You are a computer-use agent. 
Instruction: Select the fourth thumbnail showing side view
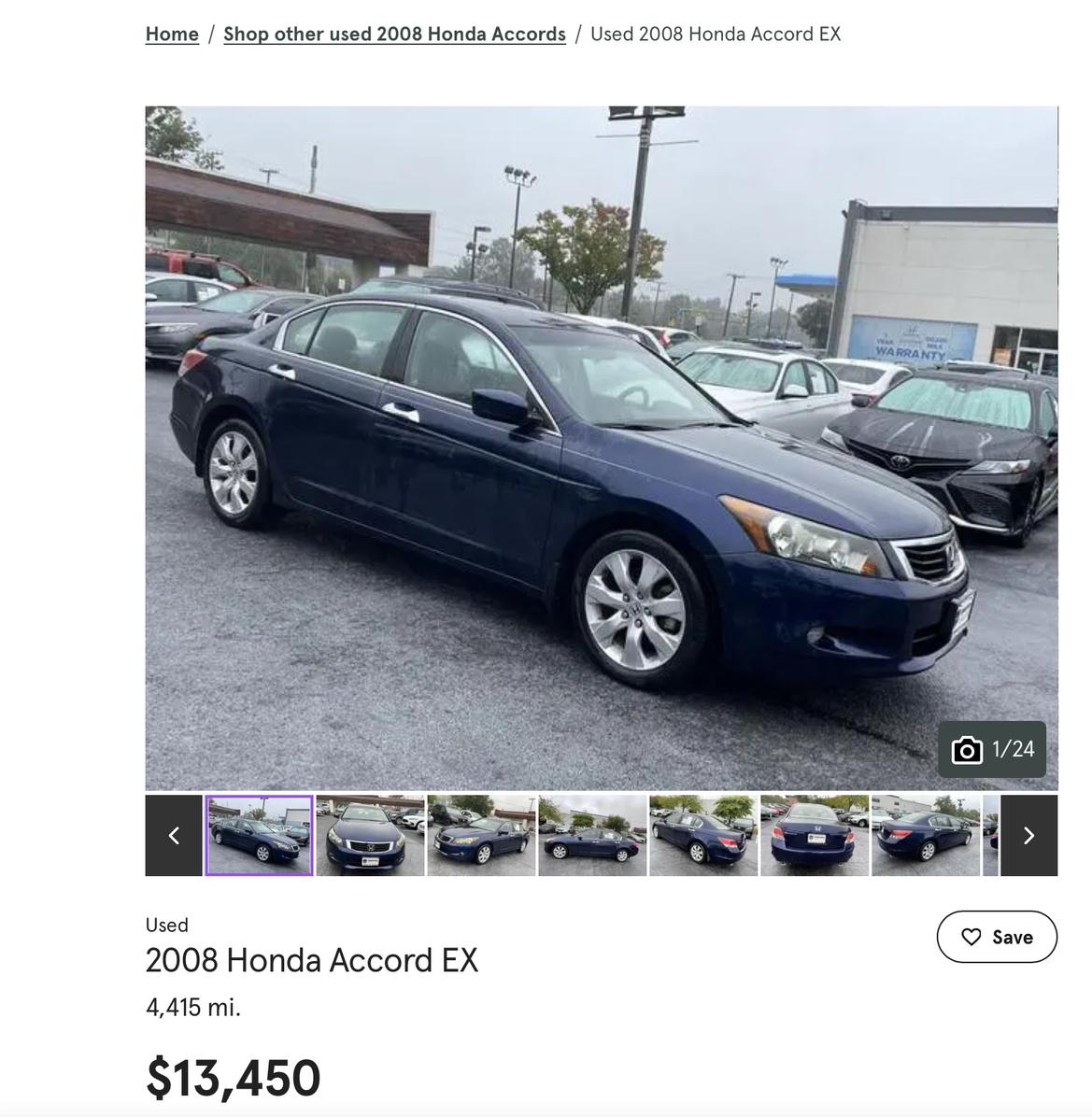pos(592,835)
